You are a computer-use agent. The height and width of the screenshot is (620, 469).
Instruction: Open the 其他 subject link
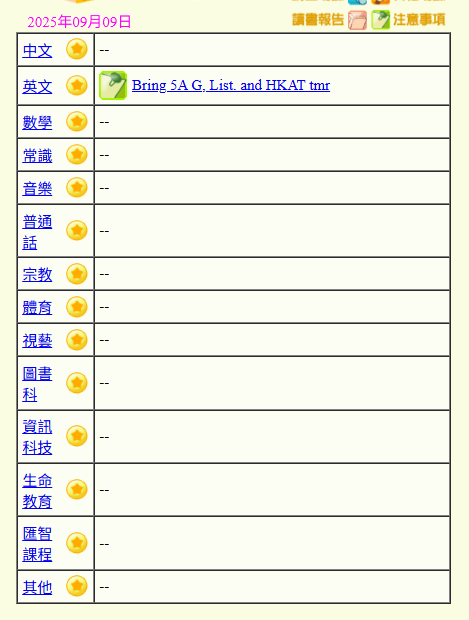point(37,587)
